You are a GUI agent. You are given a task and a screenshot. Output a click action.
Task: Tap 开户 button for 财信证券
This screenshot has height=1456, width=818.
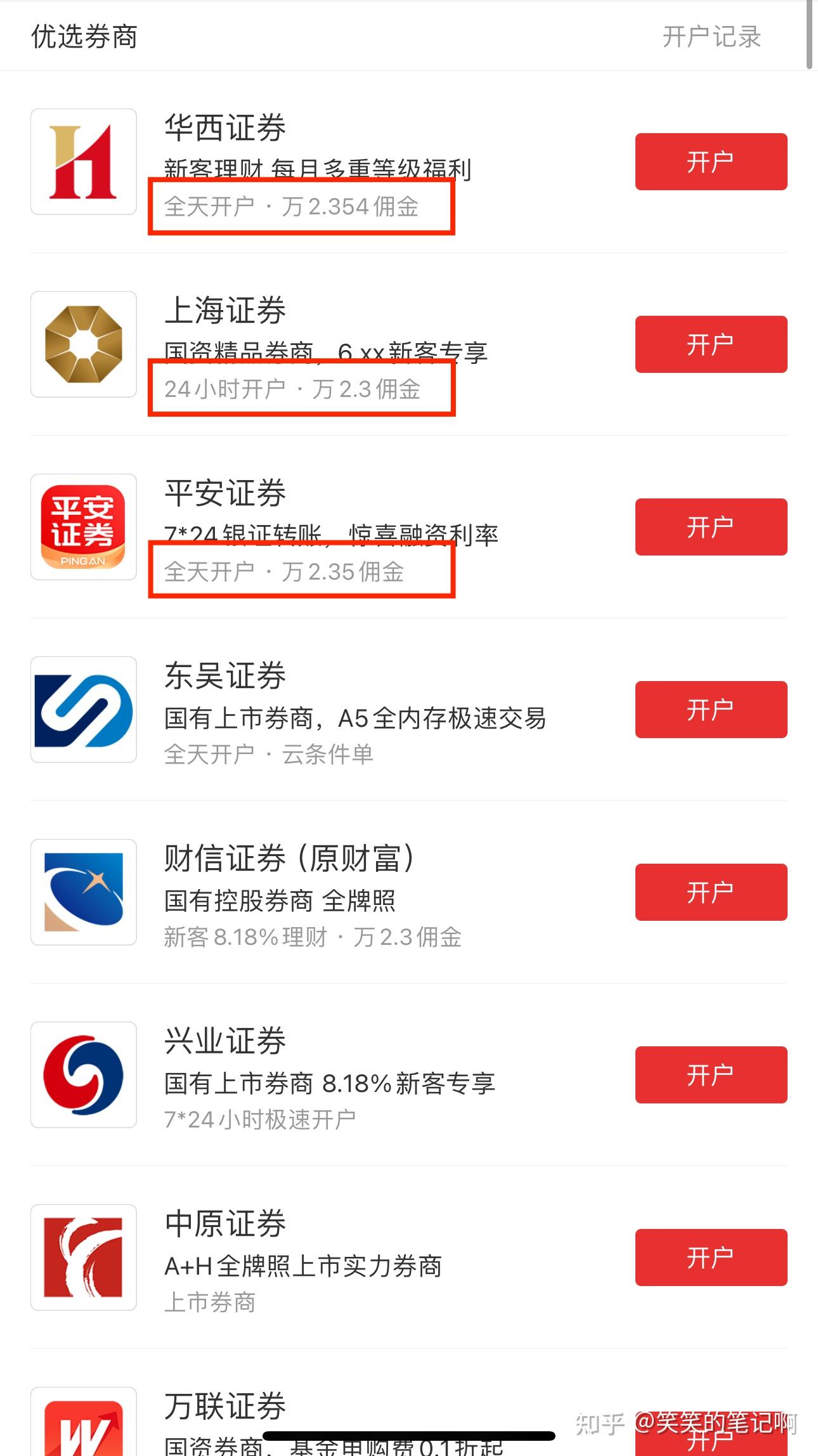[711, 892]
